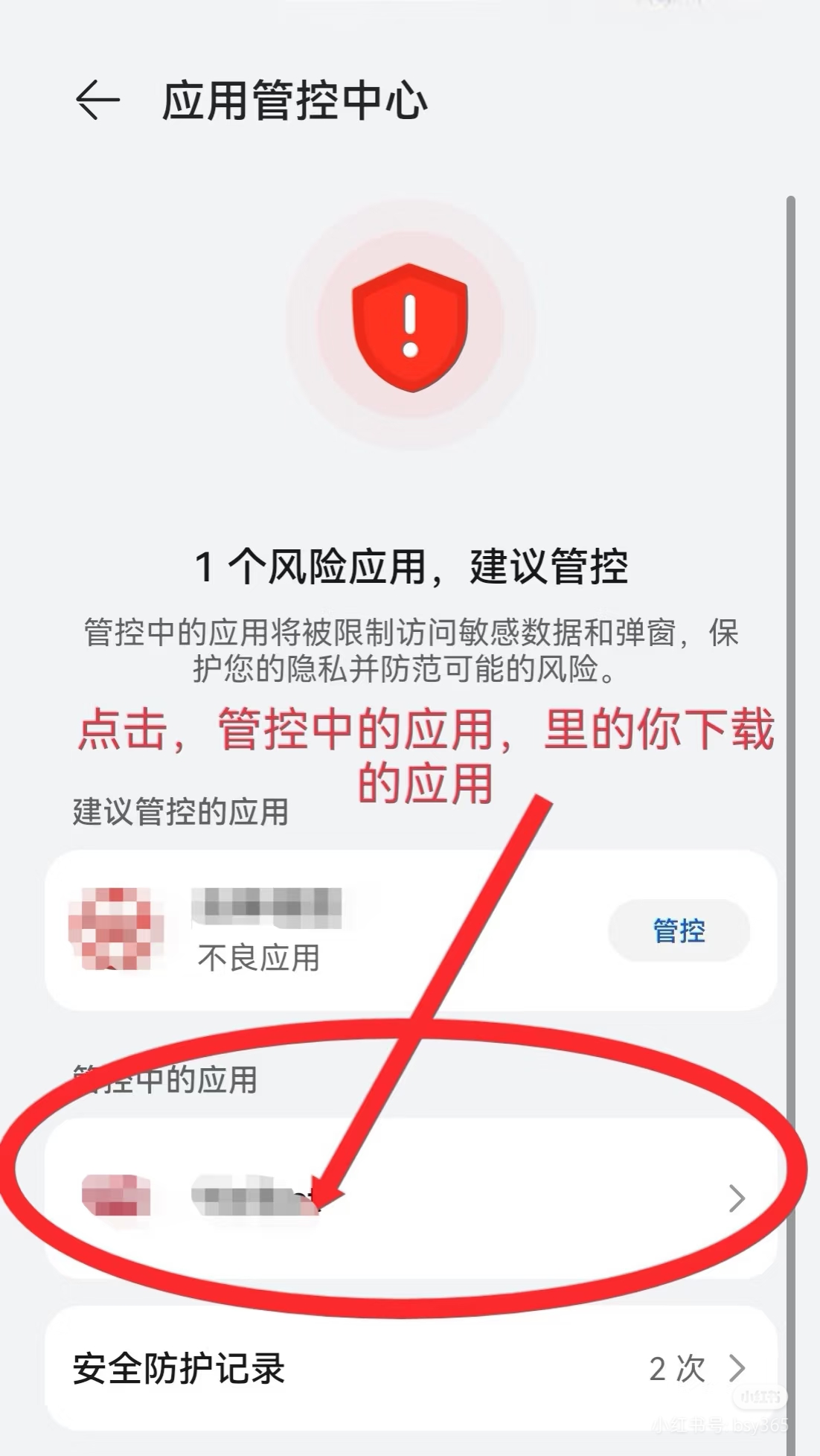The image size is (820, 1456).
Task: Open 安全防护记录
Action: tap(411, 1368)
